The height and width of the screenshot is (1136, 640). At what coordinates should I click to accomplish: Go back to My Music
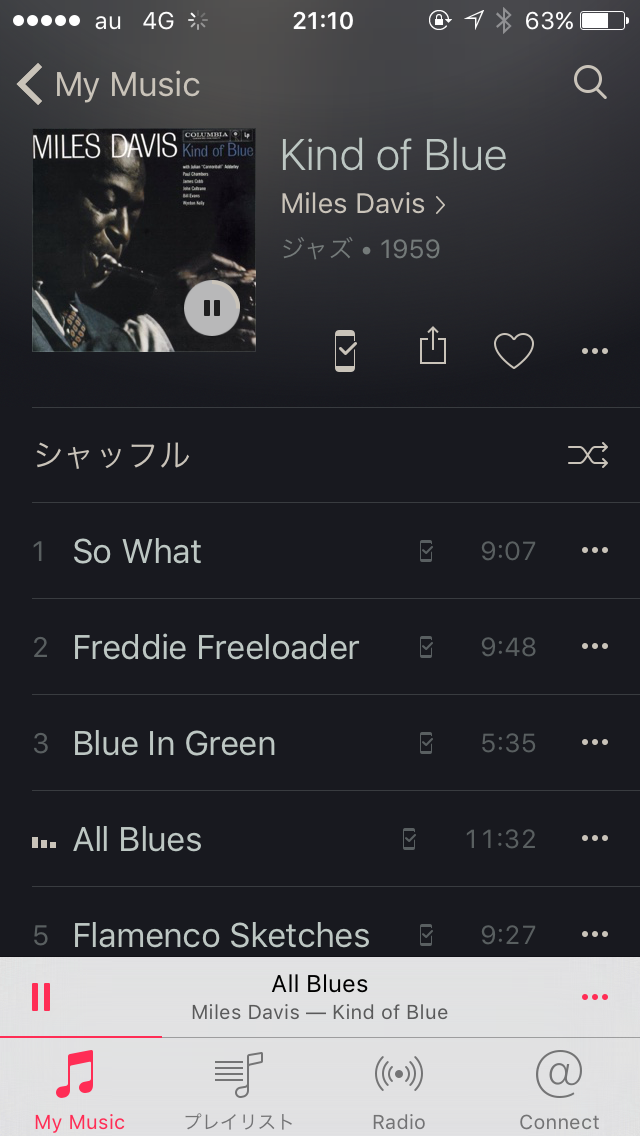click(109, 85)
